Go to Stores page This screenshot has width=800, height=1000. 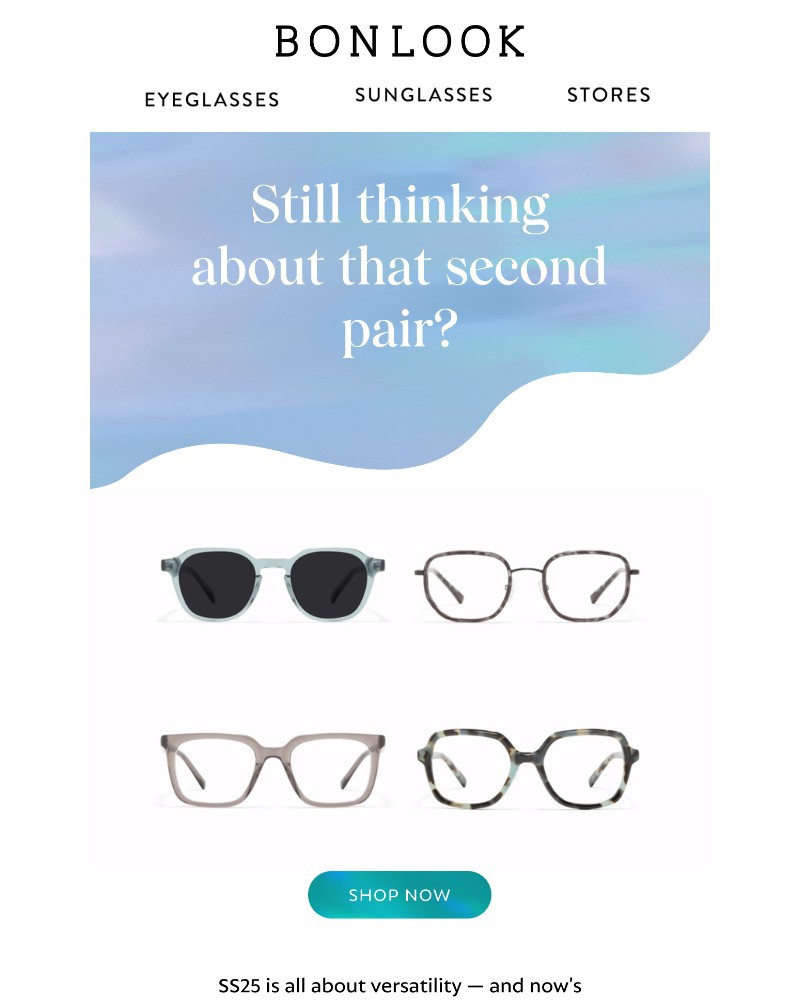(x=609, y=95)
